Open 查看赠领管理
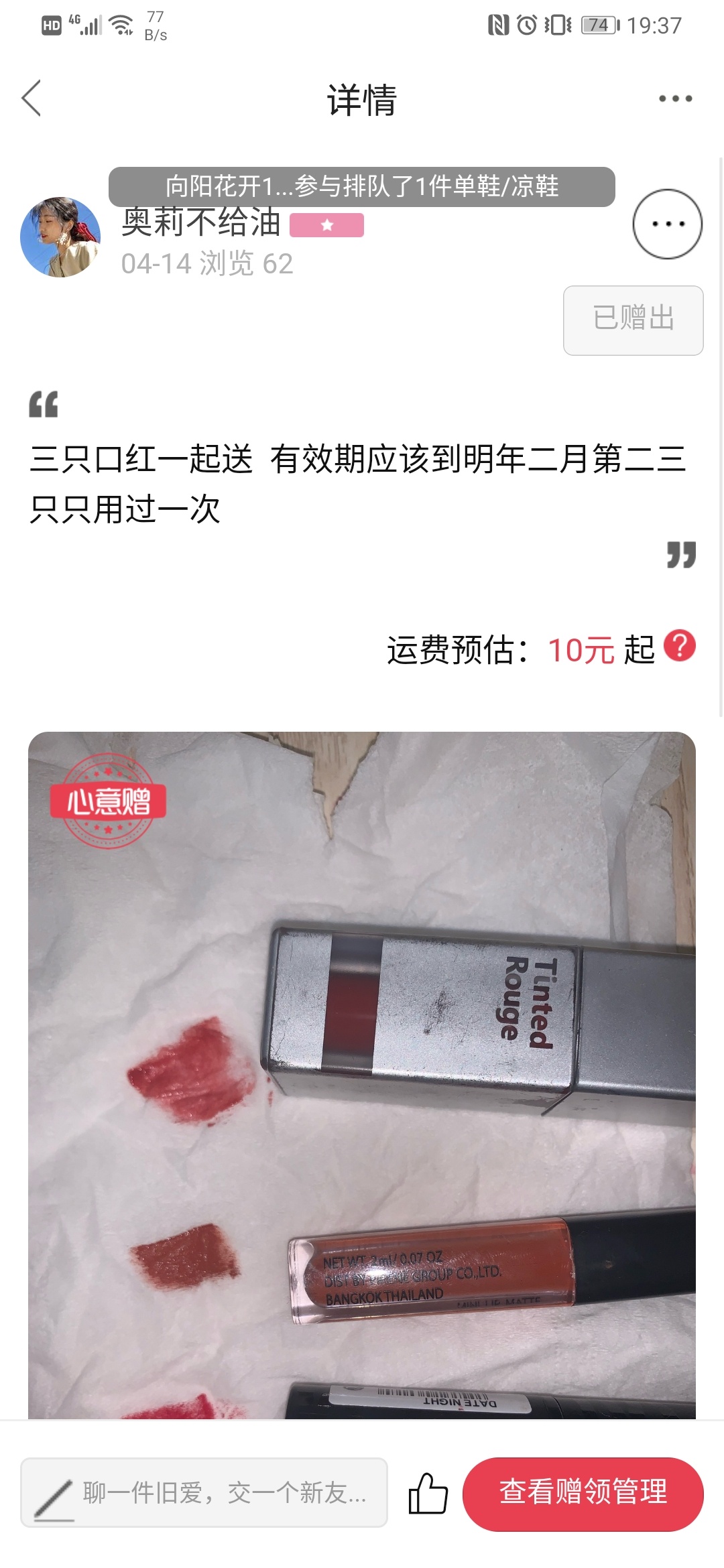Screen dimensions: 724x1568 [x=583, y=1494]
